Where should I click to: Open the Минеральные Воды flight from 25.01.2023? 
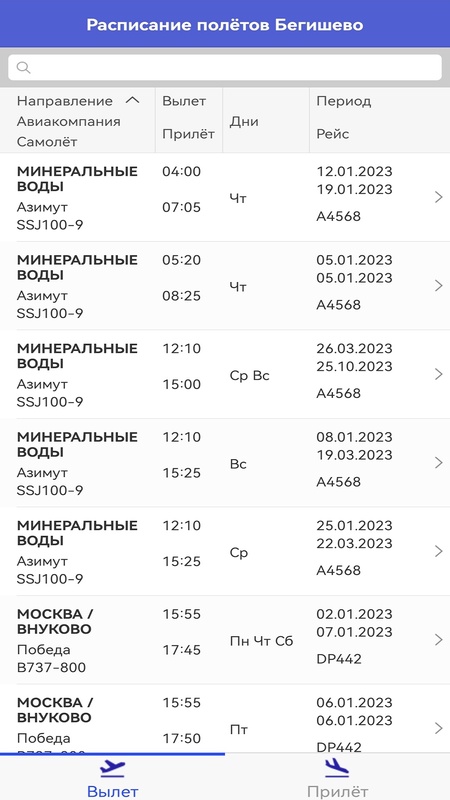coord(225,551)
